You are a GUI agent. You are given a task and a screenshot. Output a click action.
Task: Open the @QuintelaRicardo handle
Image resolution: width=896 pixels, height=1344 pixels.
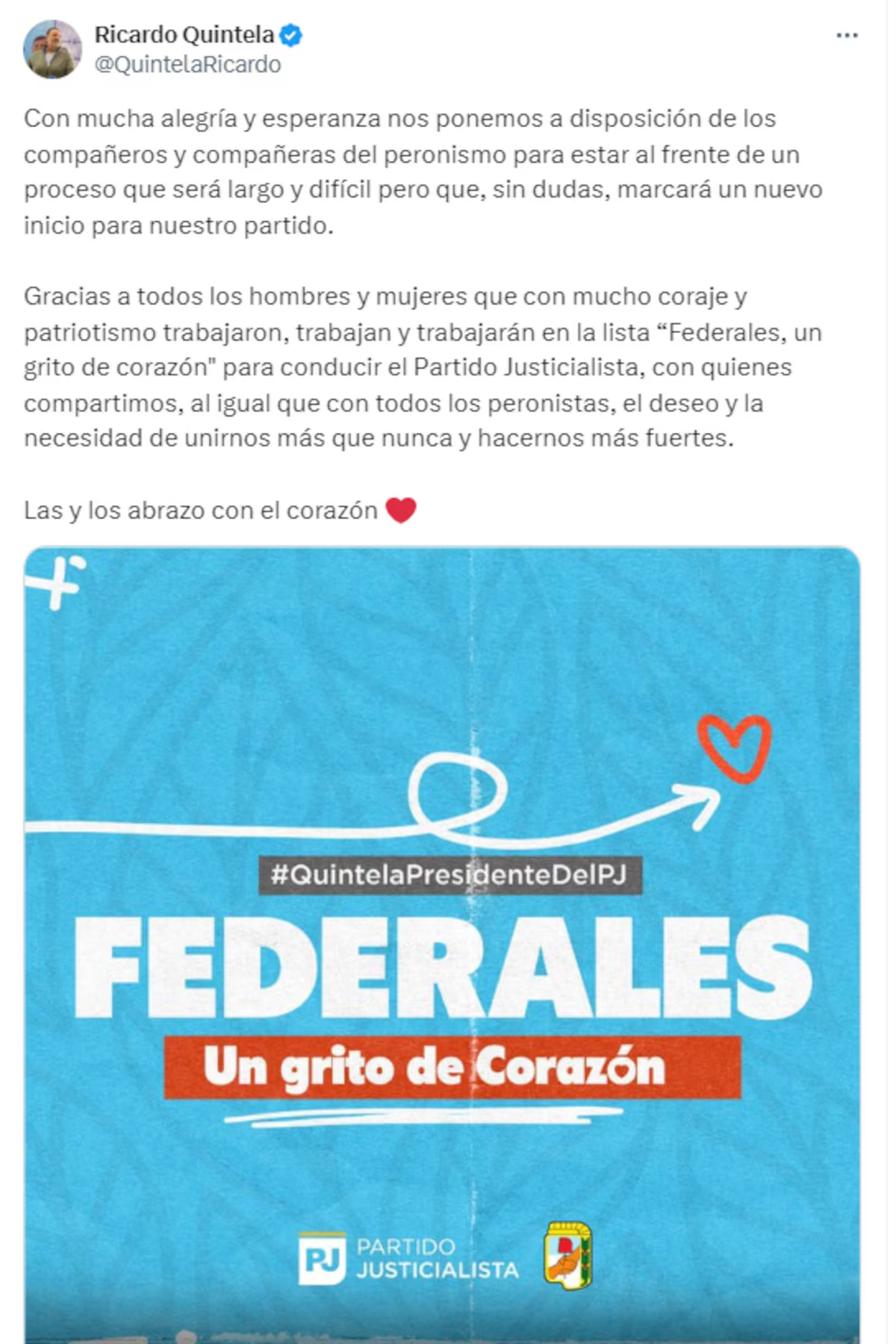coord(187,65)
